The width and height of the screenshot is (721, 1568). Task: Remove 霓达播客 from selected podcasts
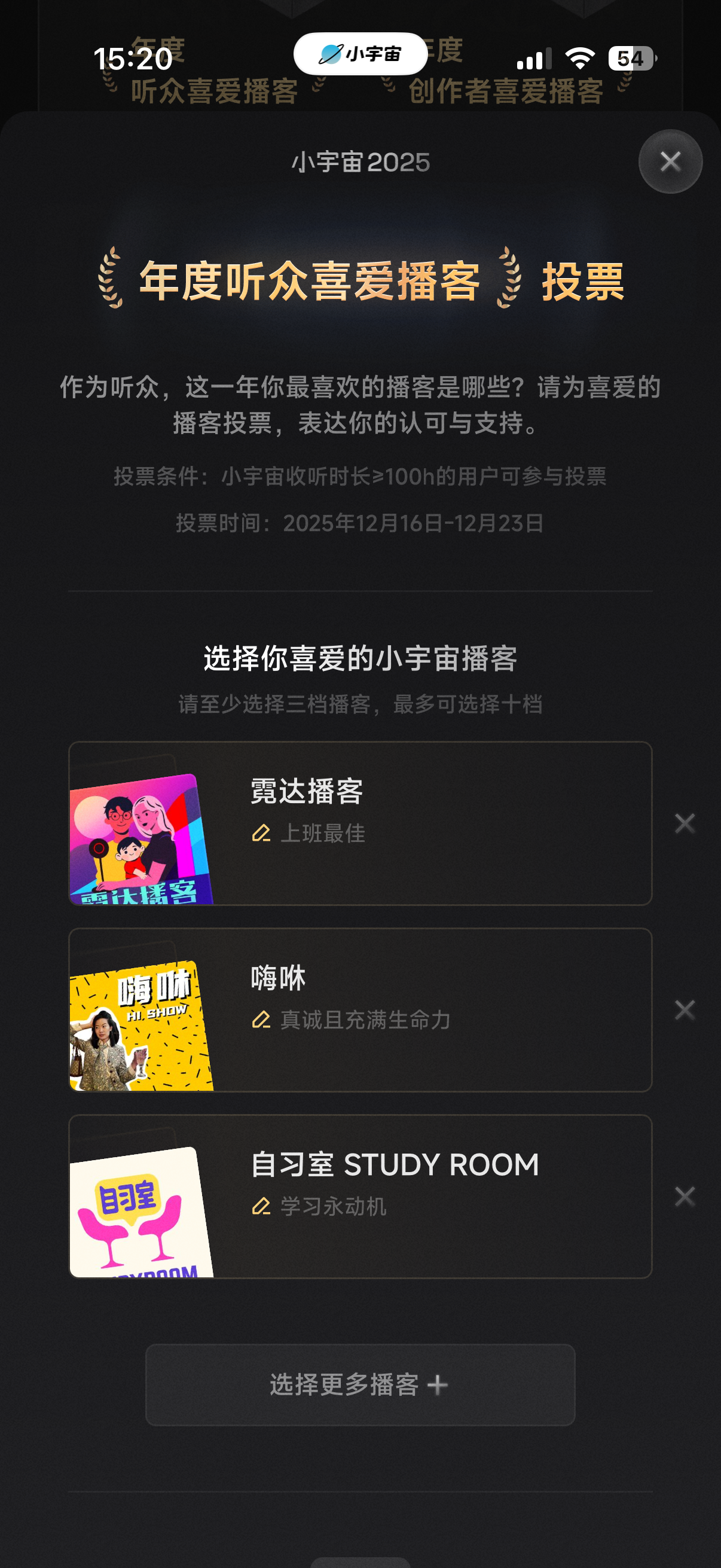pos(685,823)
